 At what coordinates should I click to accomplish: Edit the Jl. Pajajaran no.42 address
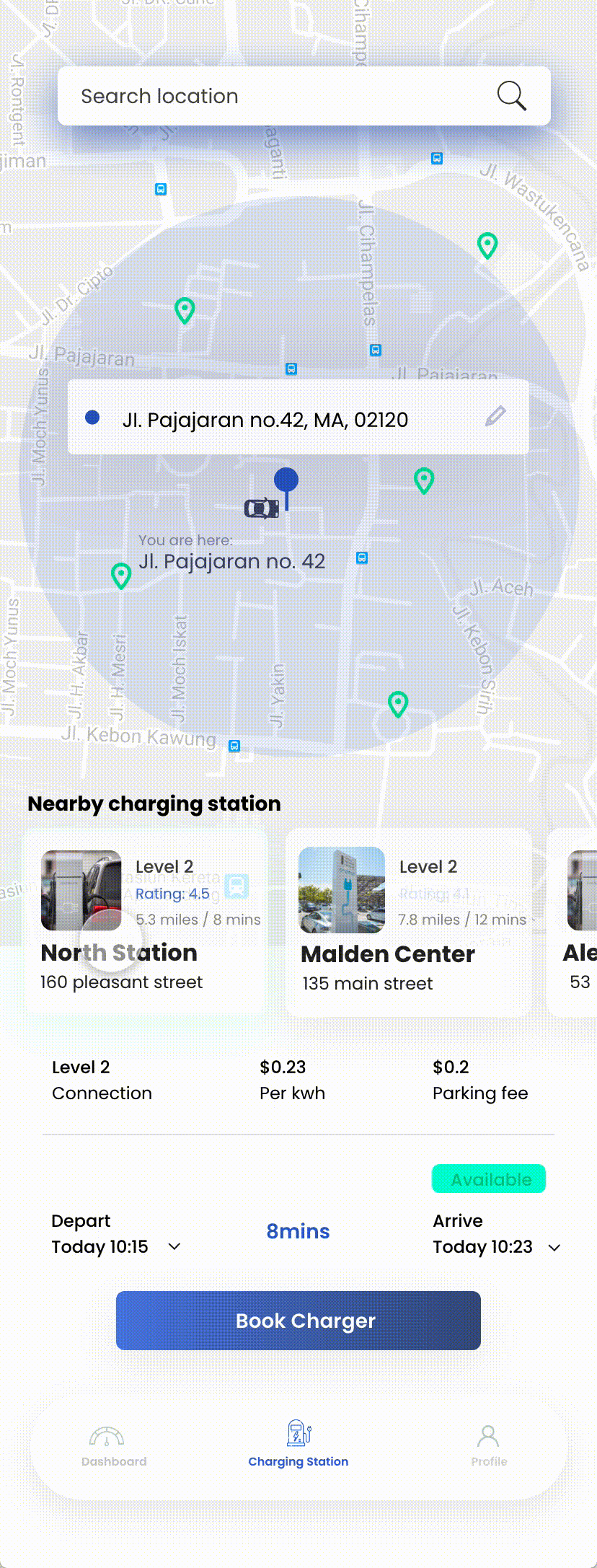pyautogui.click(x=495, y=416)
